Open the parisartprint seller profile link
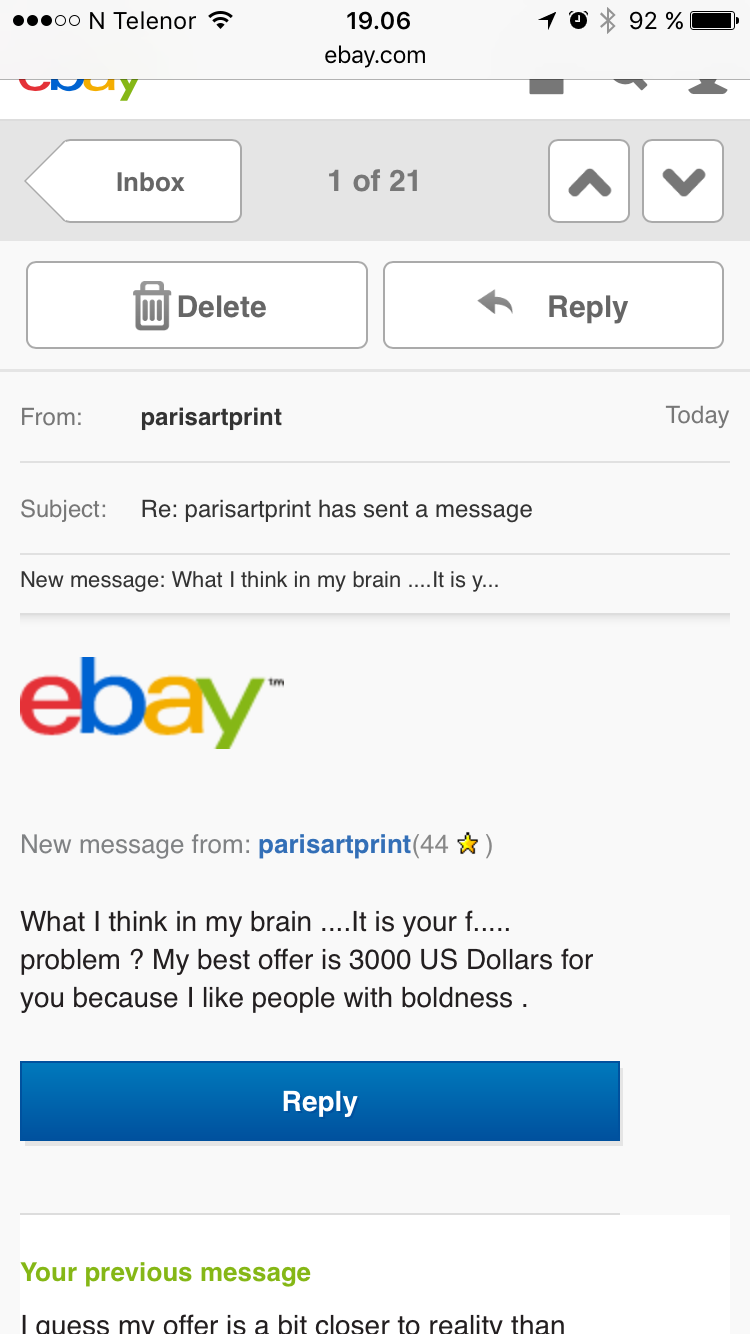750x1334 pixels. click(x=334, y=844)
